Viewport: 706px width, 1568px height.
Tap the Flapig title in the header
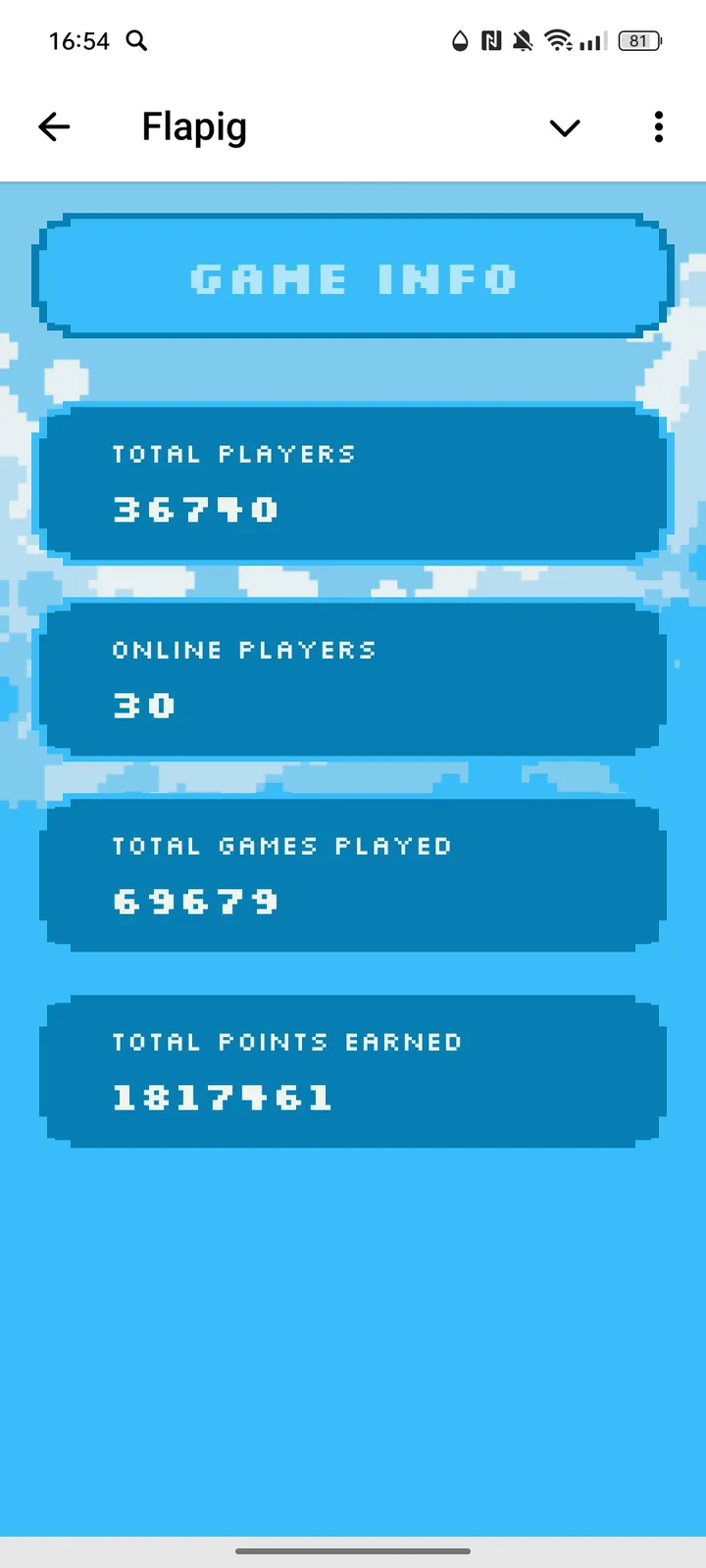[193, 126]
